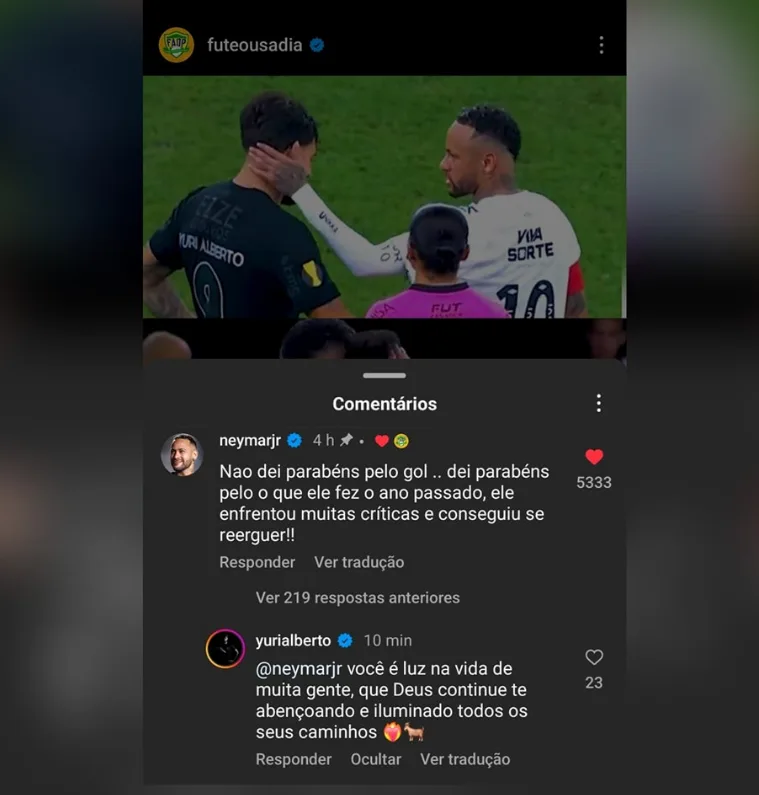View neymarjr's profile from his avatar
This screenshot has width=759, height=795.
click(183, 455)
